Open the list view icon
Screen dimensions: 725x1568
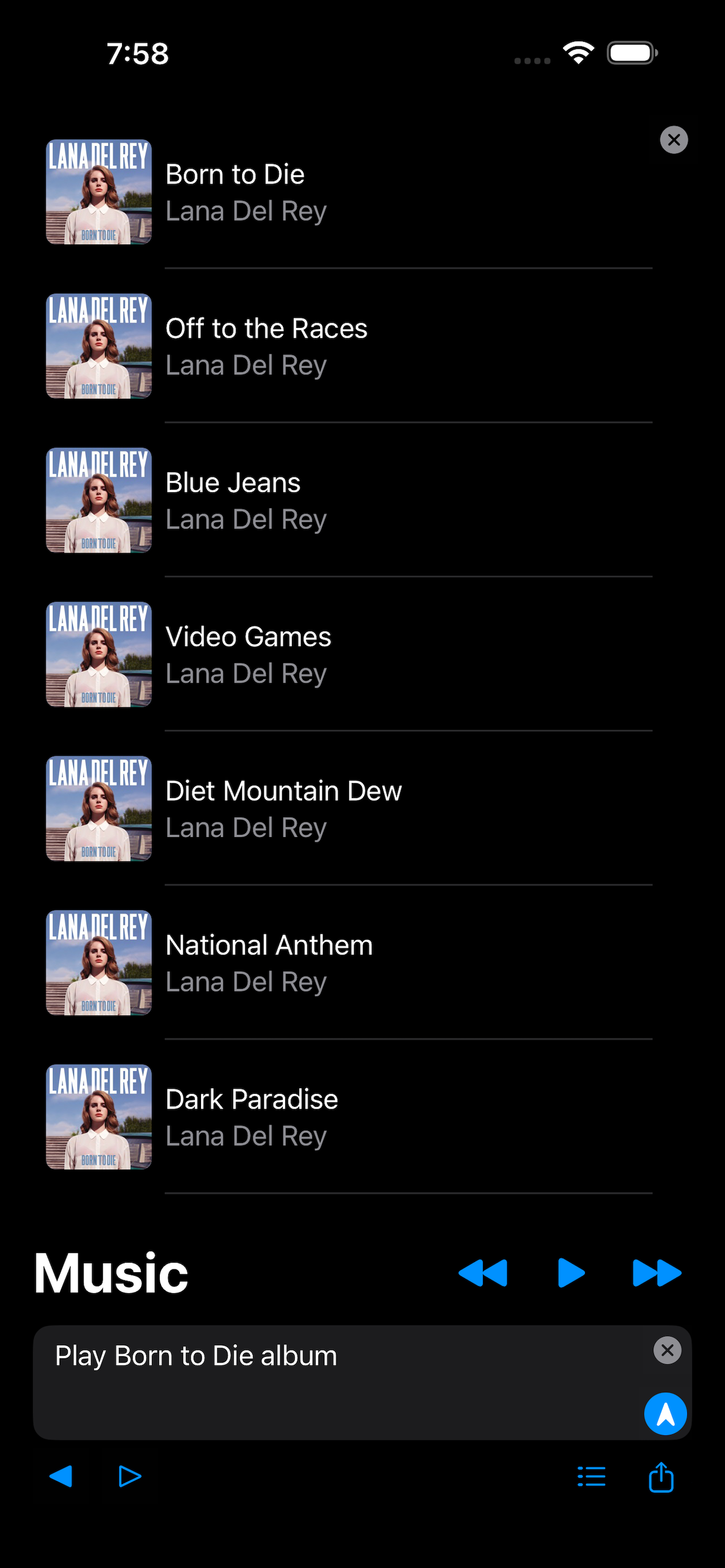coord(591,1476)
